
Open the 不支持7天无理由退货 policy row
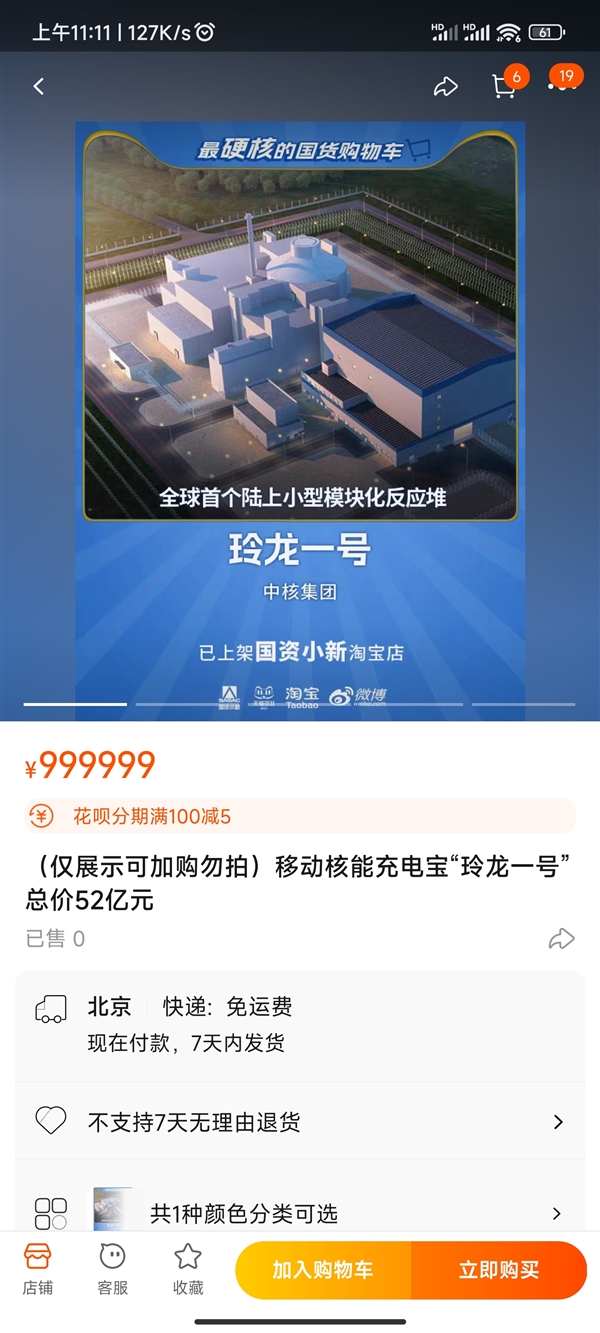pyautogui.click(x=300, y=1122)
